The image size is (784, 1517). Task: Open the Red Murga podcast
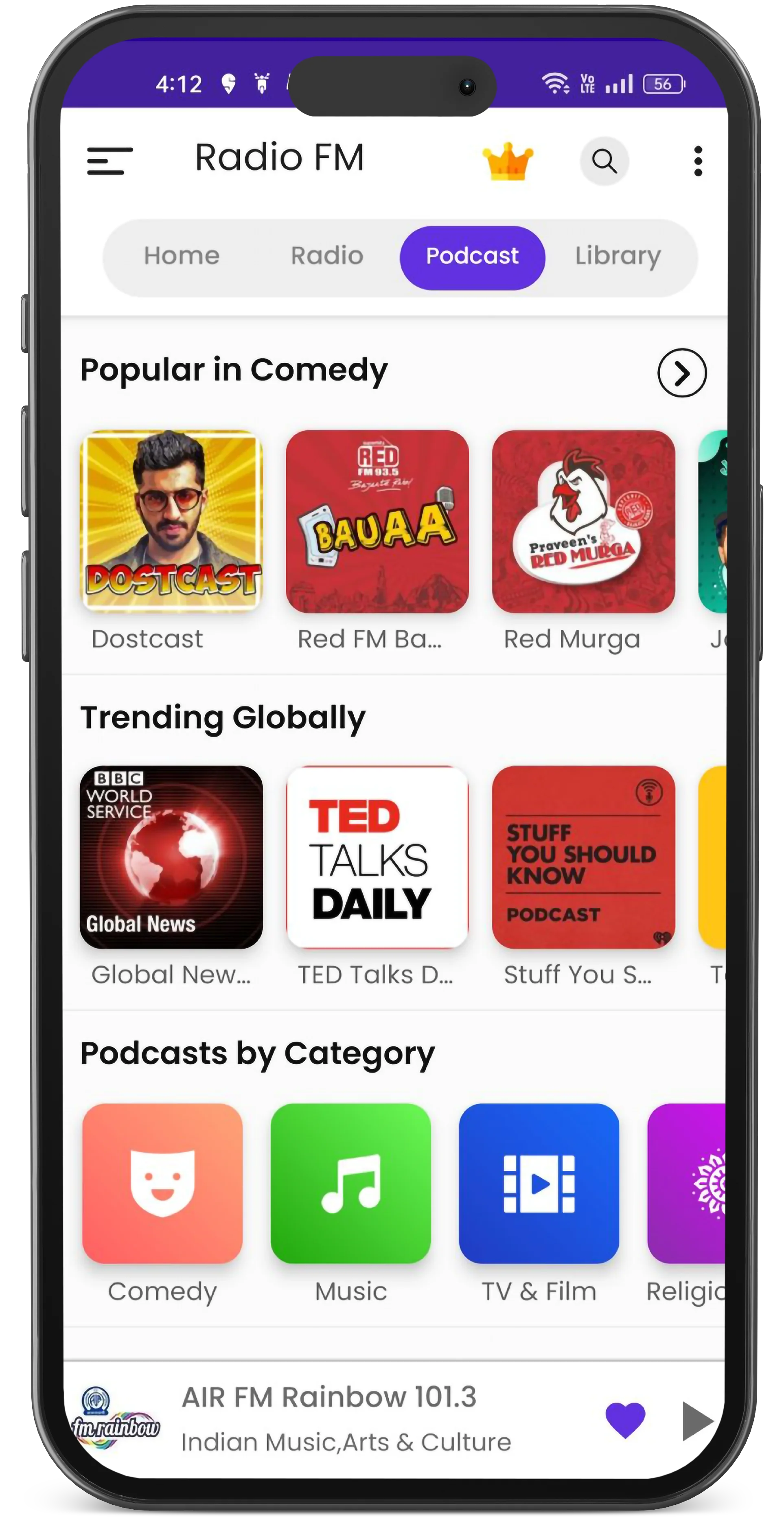[583, 522]
